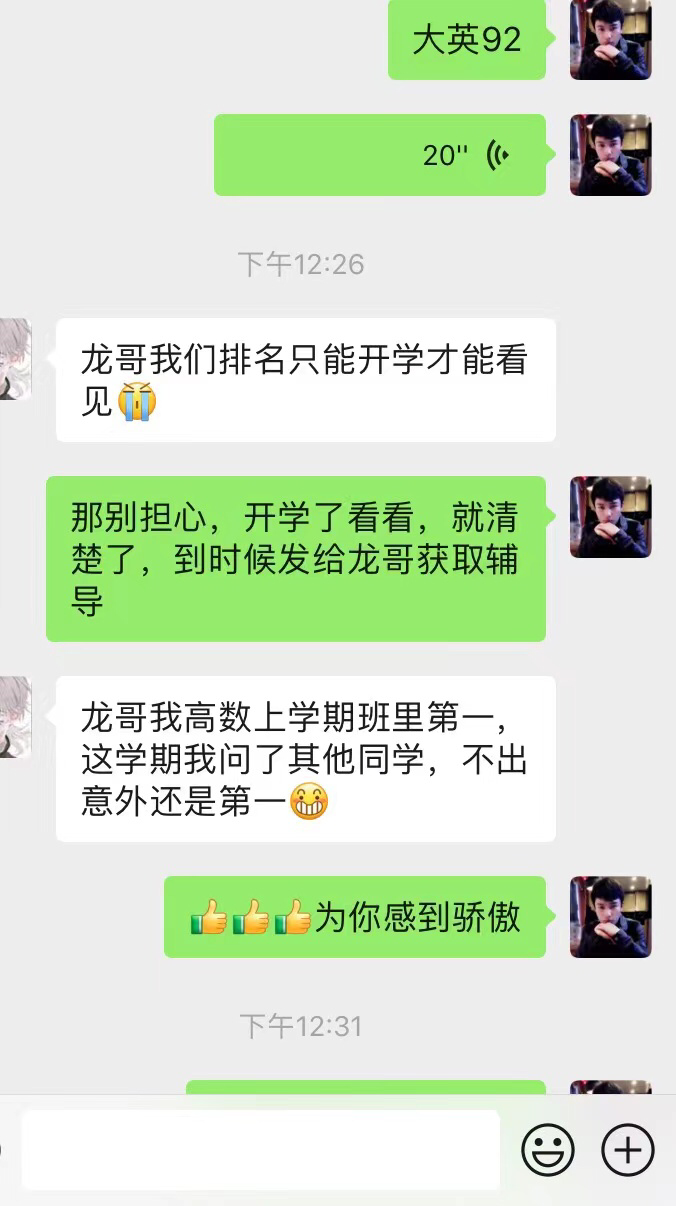676x1206 pixels.
Task: Open the plus attachments menu
Action: point(628,1150)
